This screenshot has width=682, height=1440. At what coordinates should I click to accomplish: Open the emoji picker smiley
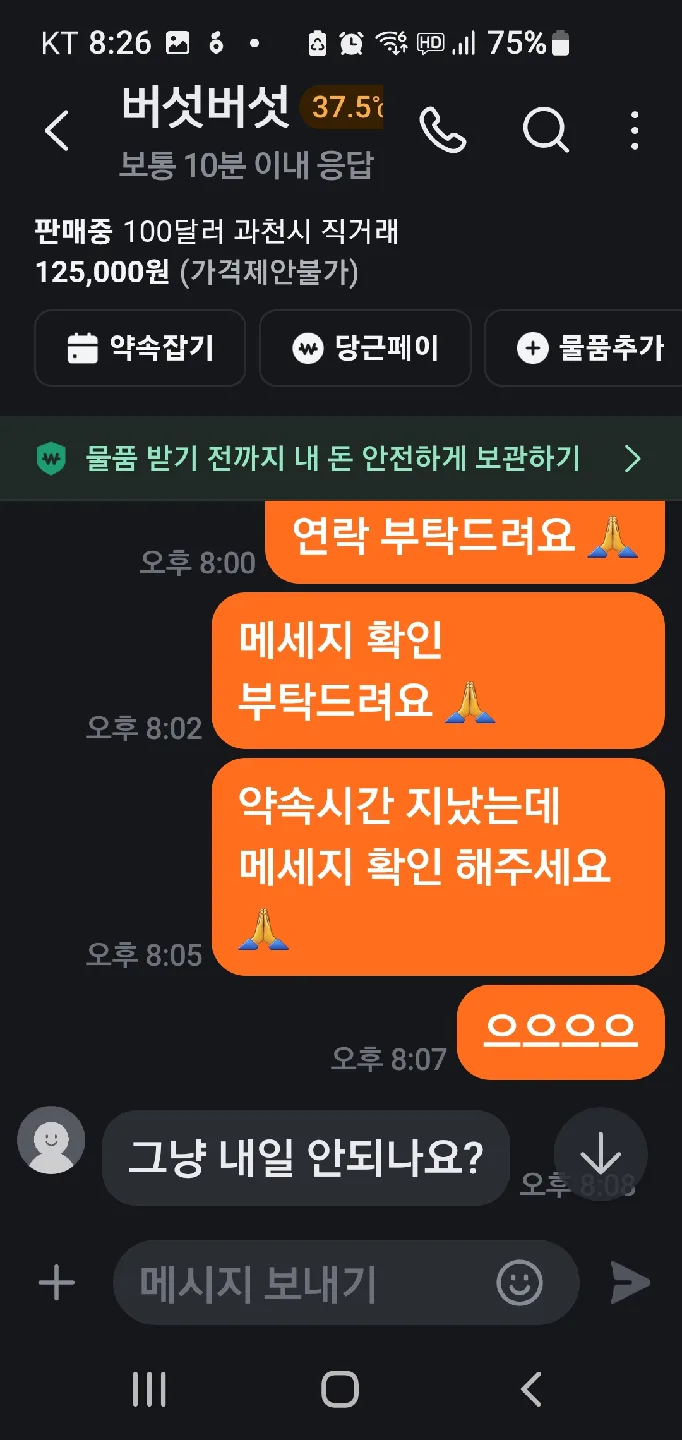point(520,1283)
